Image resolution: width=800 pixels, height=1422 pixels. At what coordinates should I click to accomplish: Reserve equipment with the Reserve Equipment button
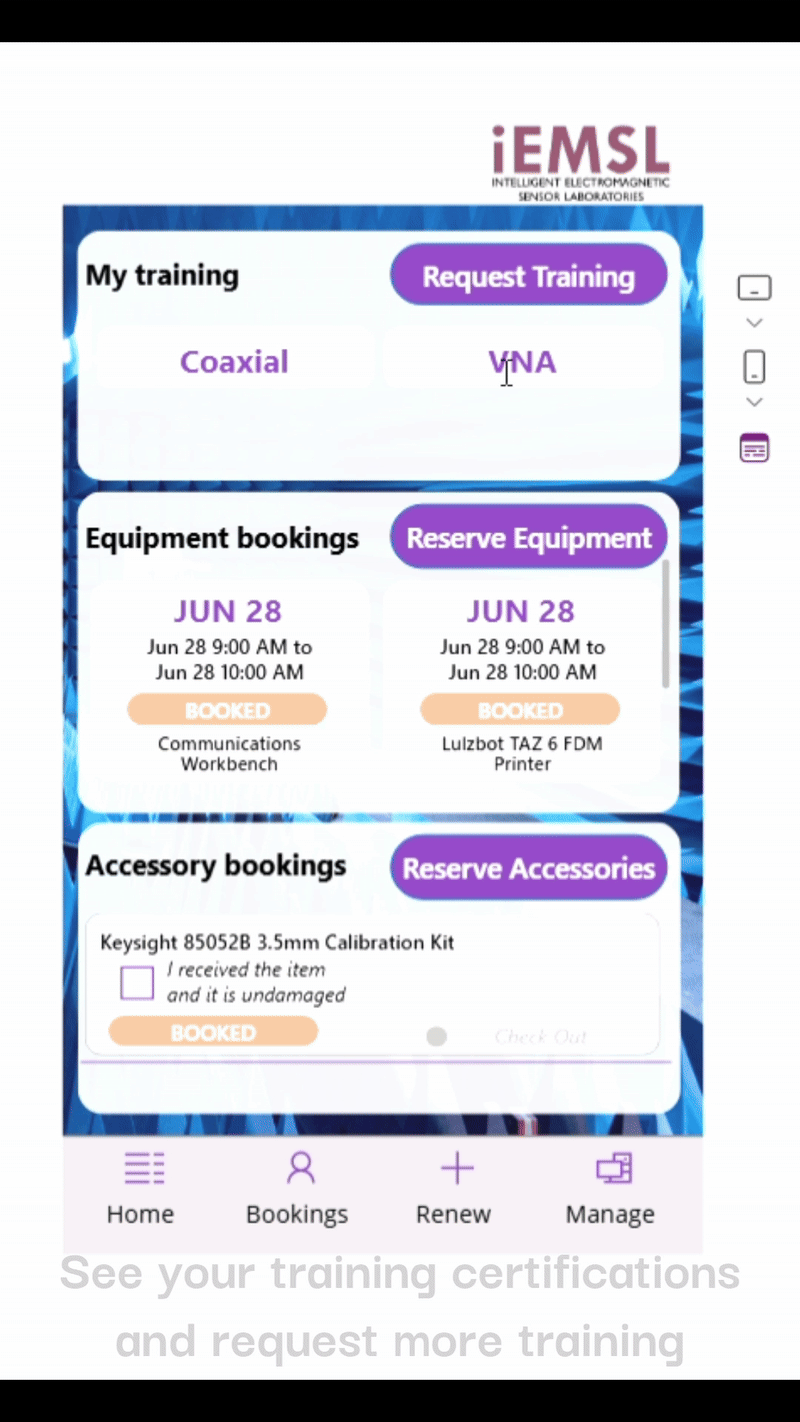click(528, 538)
